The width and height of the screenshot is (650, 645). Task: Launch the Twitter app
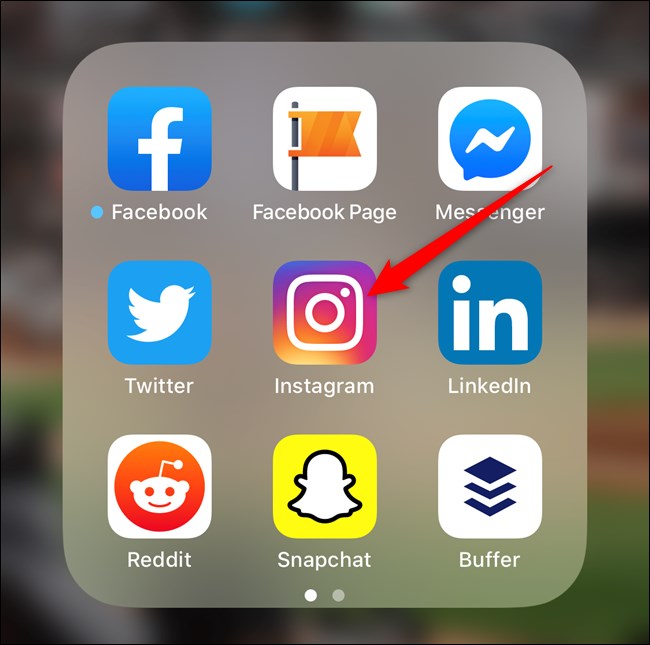pyautogui.click(x=159, y=313)
